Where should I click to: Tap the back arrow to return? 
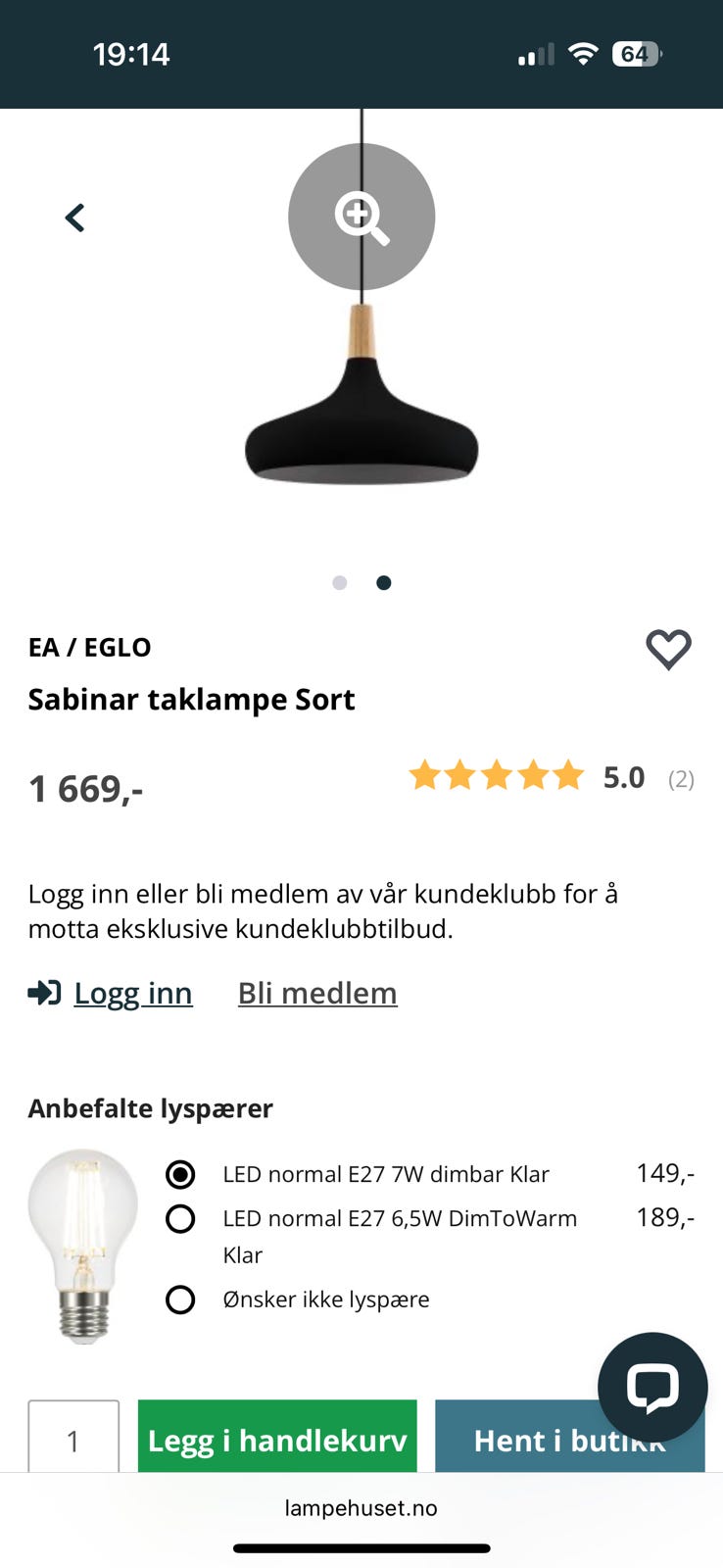[x=75, y=218]
